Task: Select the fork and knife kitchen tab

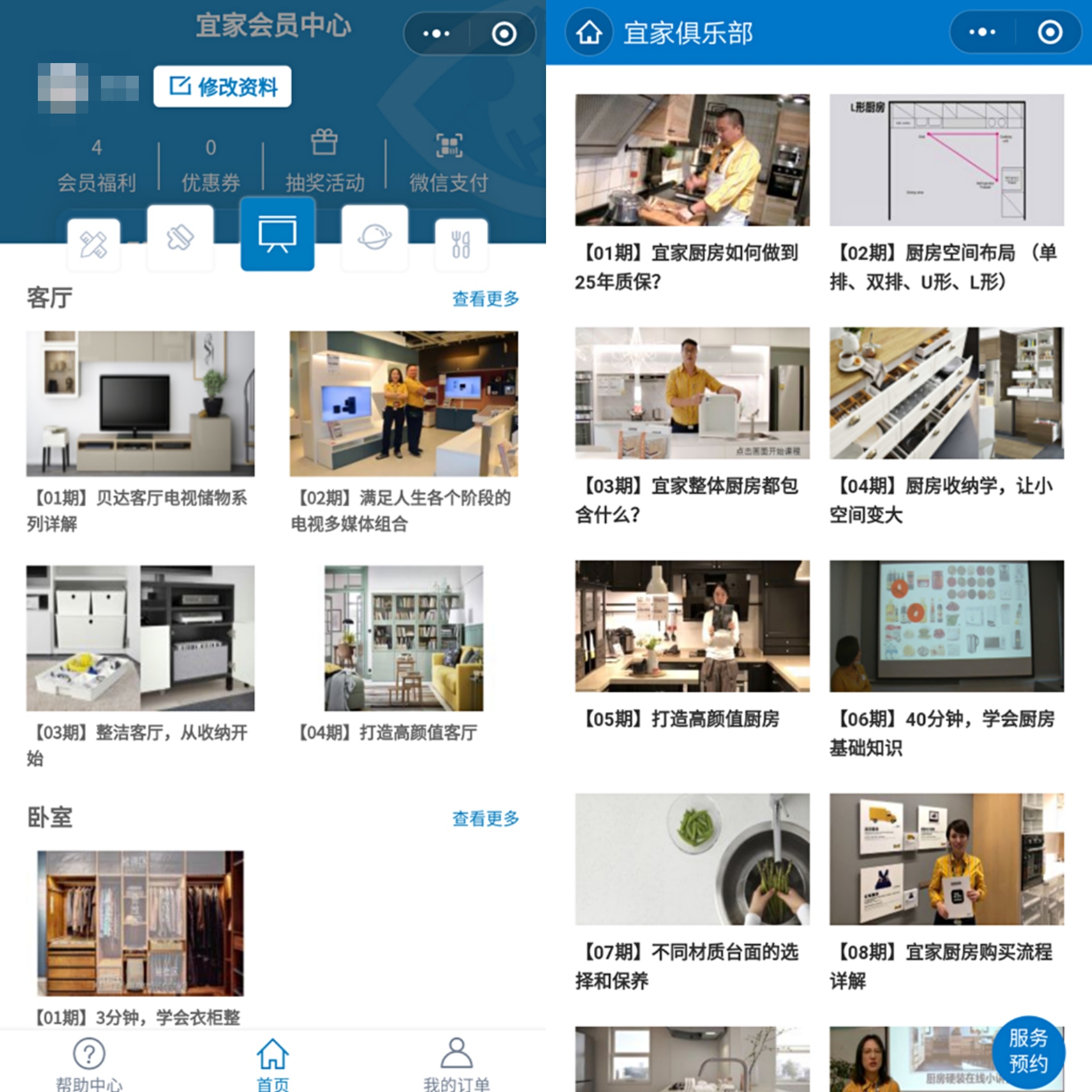Action: [x=461, y=244]
